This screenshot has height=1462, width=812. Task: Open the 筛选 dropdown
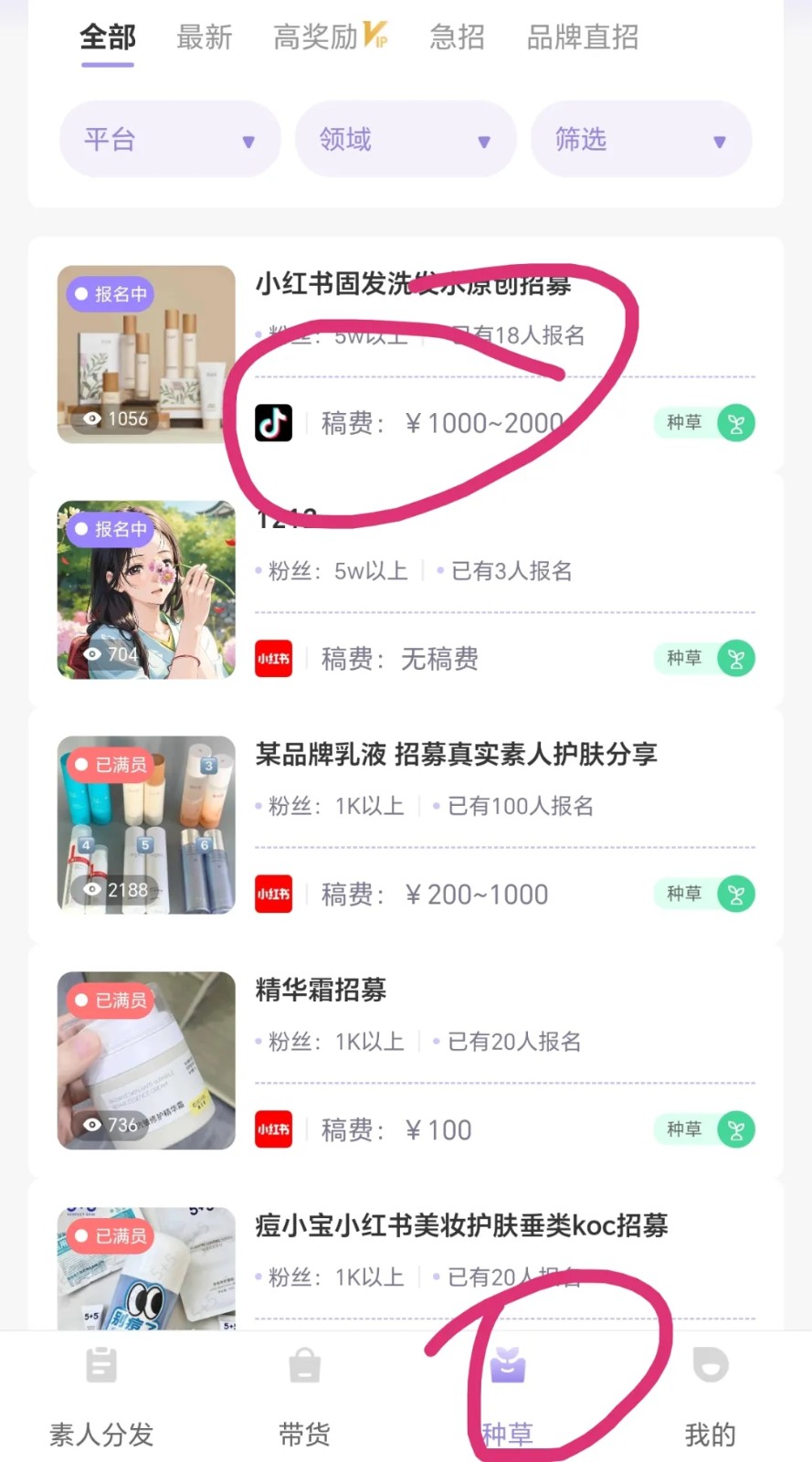click(x=641, y=140)
